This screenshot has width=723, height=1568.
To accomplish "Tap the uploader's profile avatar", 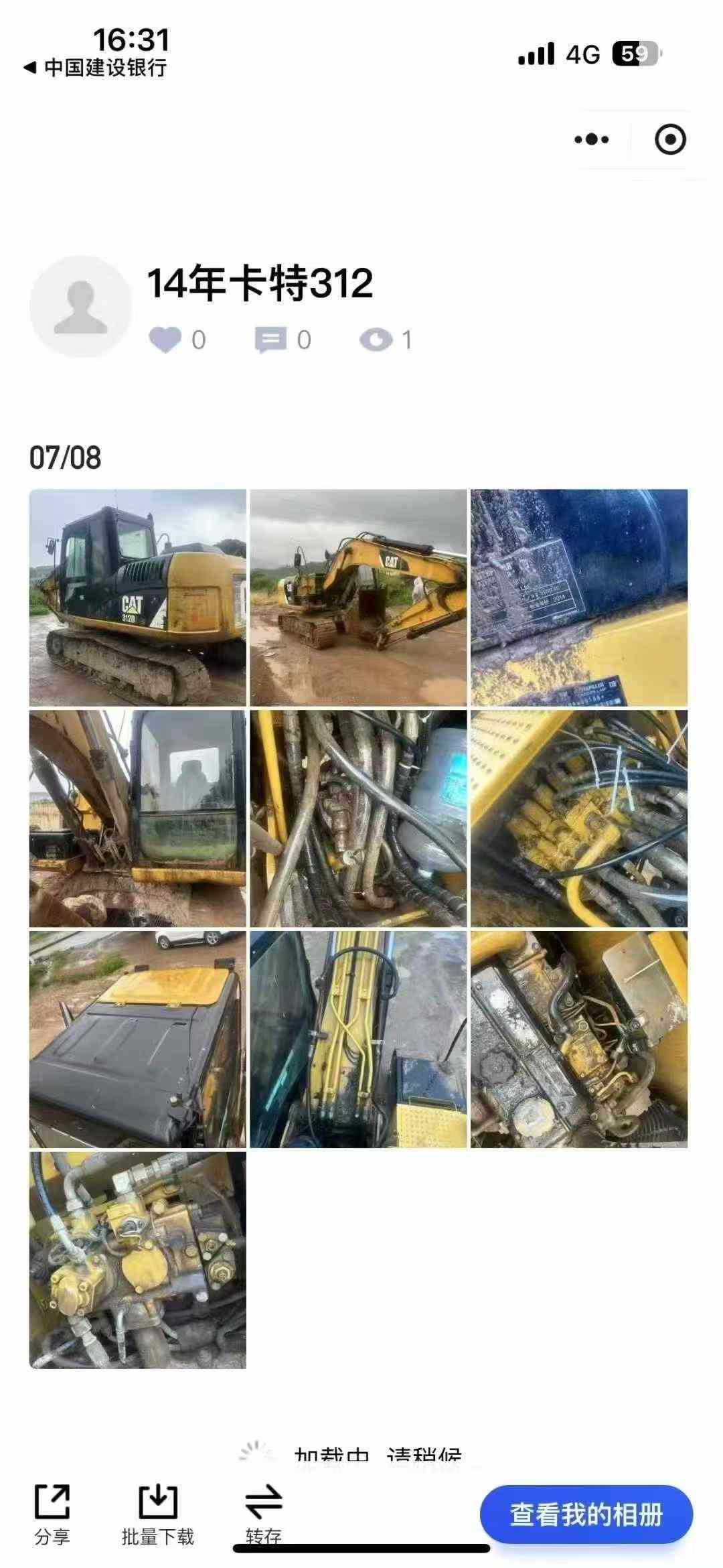I will pos(80,307).
